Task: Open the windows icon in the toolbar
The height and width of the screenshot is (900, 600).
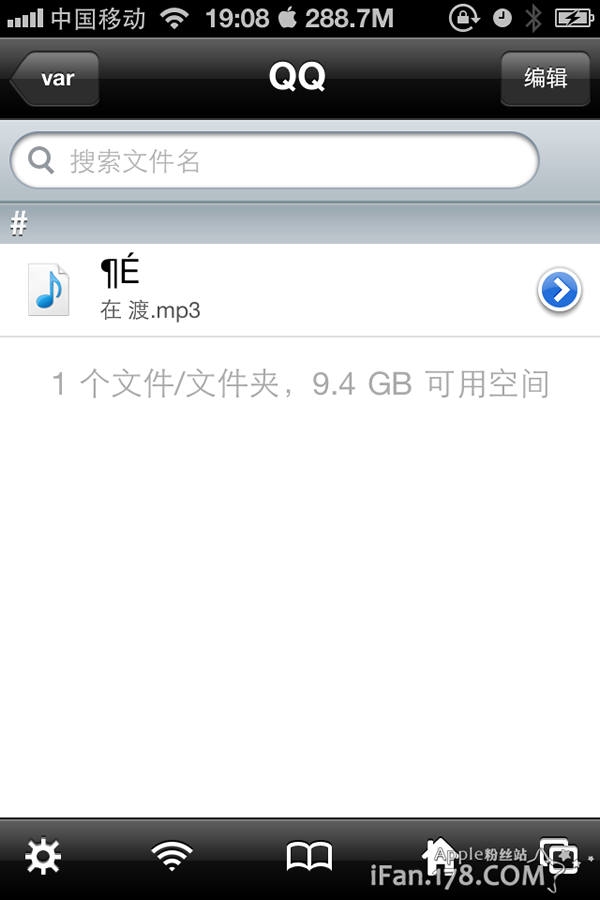Action: [558, 855]
